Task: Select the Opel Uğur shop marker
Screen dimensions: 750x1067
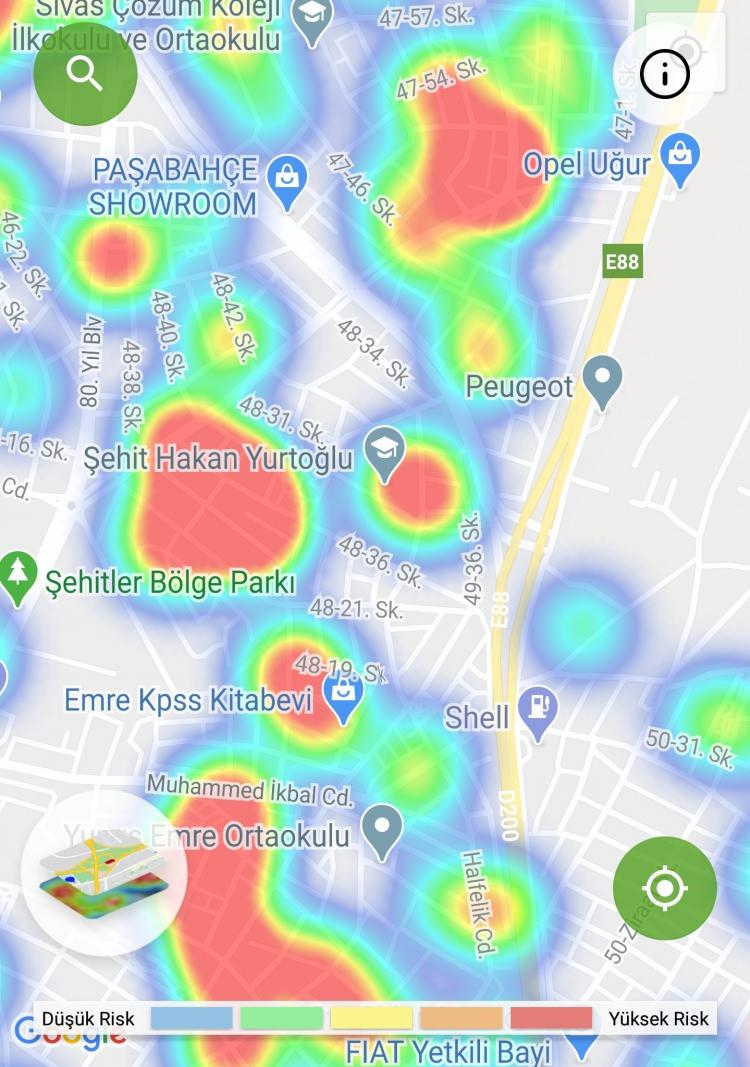Action: pos(681,159)
